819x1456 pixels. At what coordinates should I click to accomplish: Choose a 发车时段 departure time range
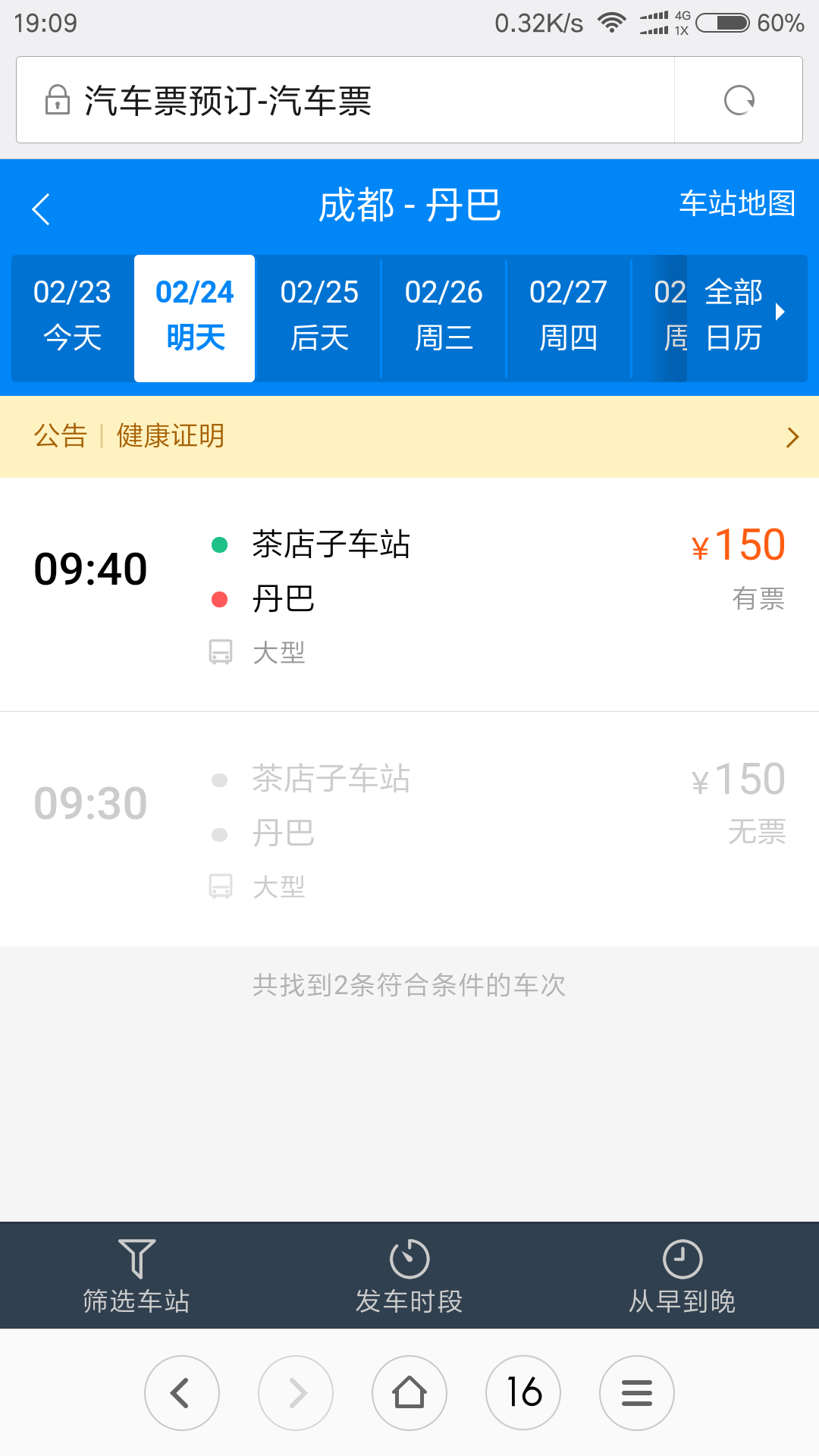tap(409, 1276)
